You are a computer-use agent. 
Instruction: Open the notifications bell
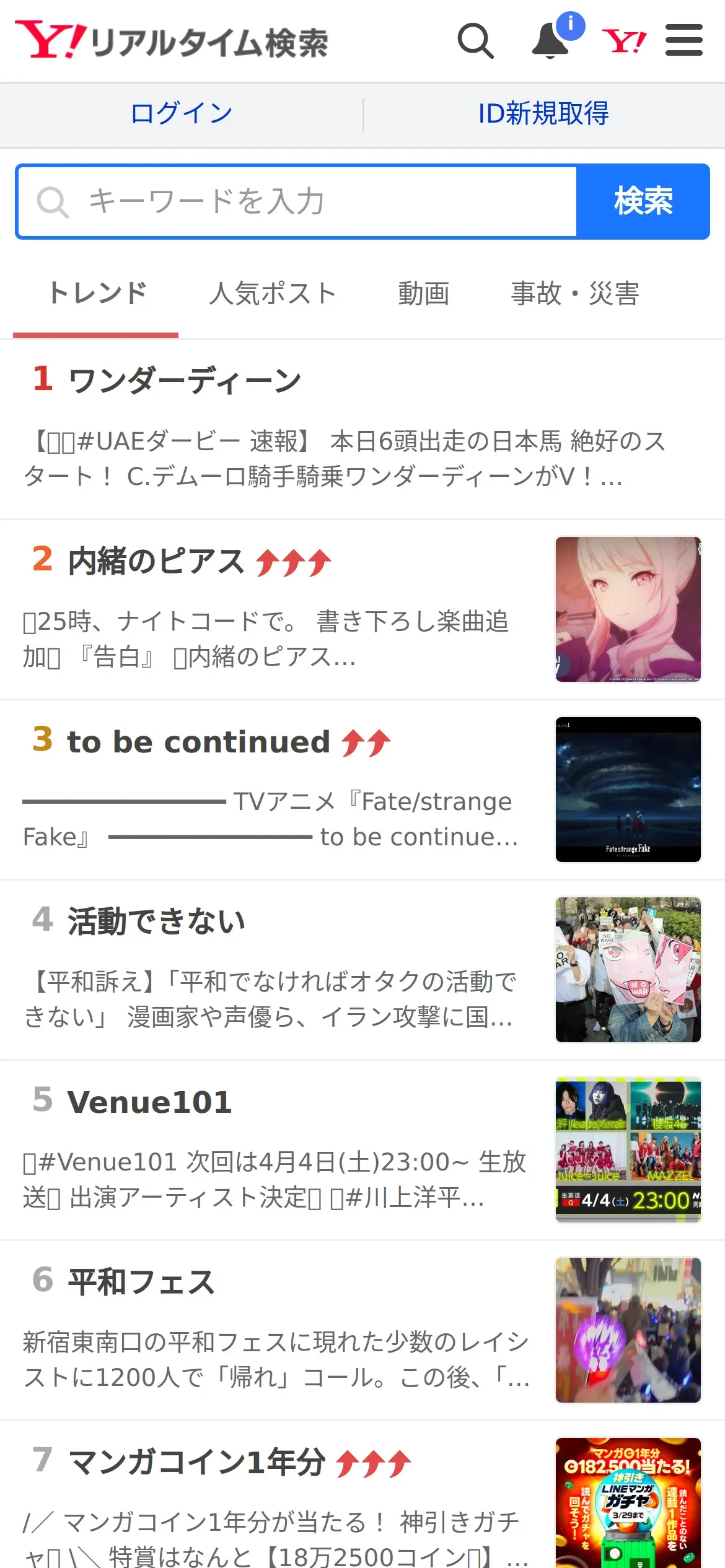pos(551,41)
